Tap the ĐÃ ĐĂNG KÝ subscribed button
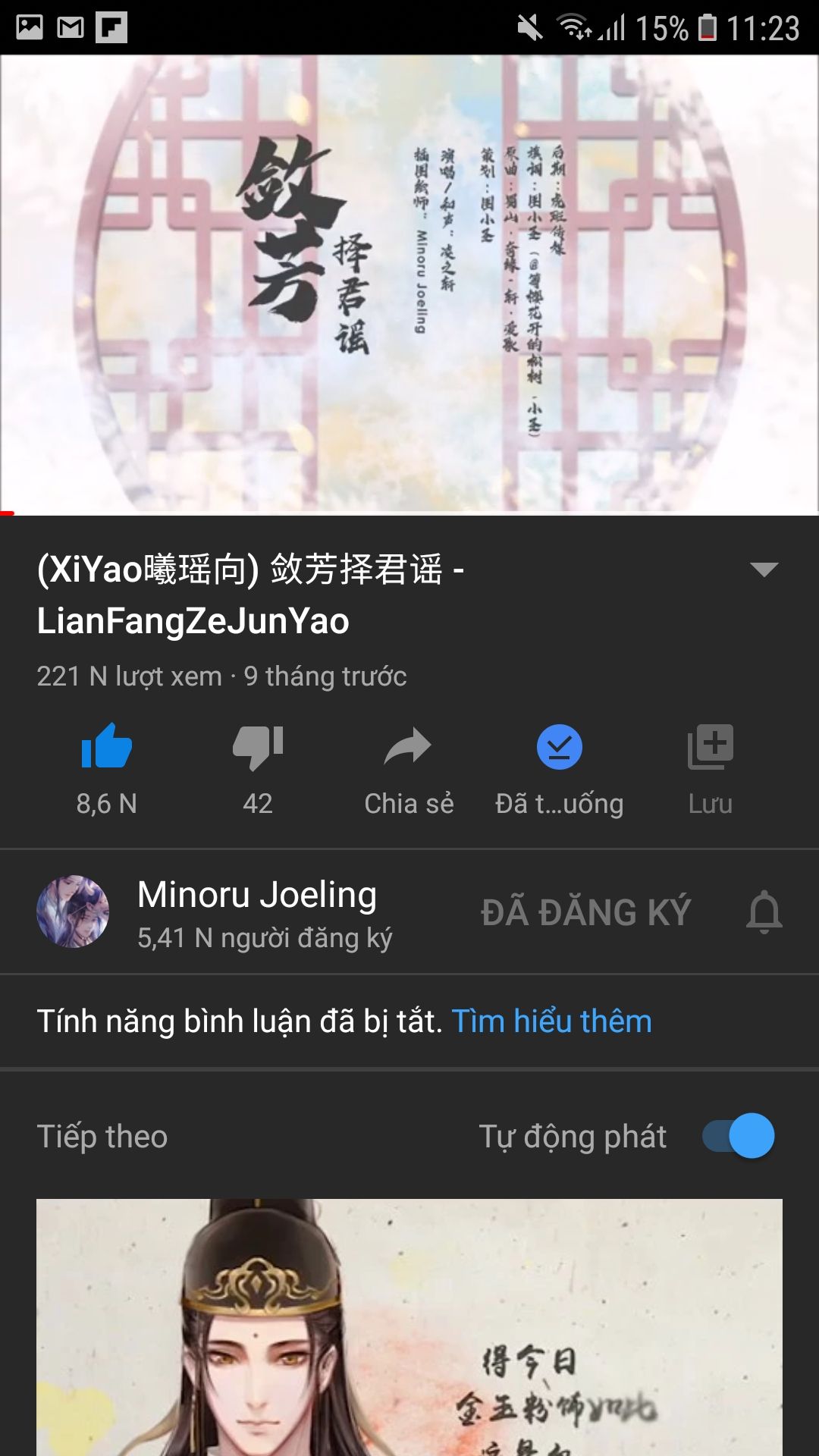Image resolution: width=819 pixels, height=1456 pixels. [585, 912]
